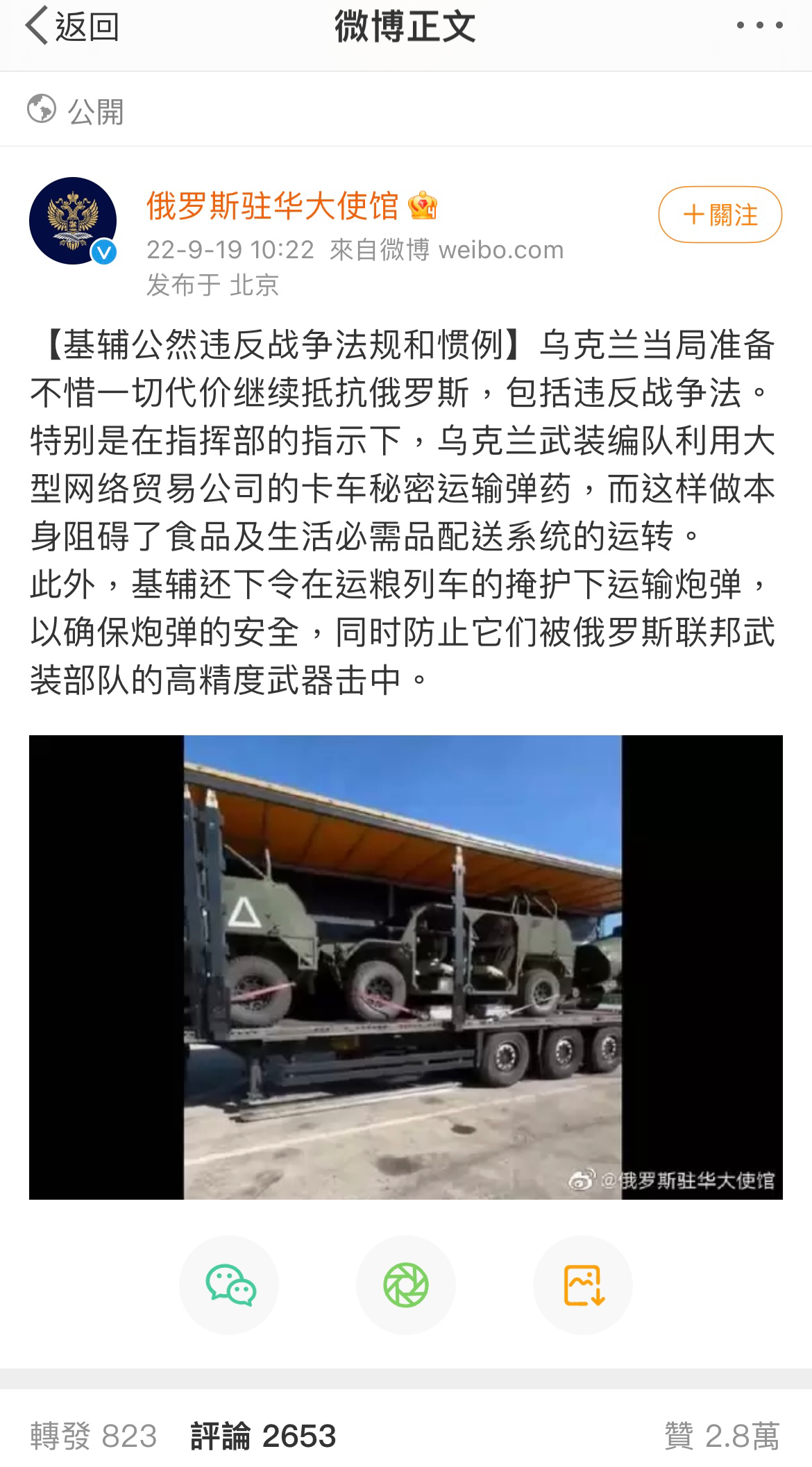Viewport: 812px width, 1467px height.
Task: Switch to the 評論 2653 tab
Action: [263, 1436]
